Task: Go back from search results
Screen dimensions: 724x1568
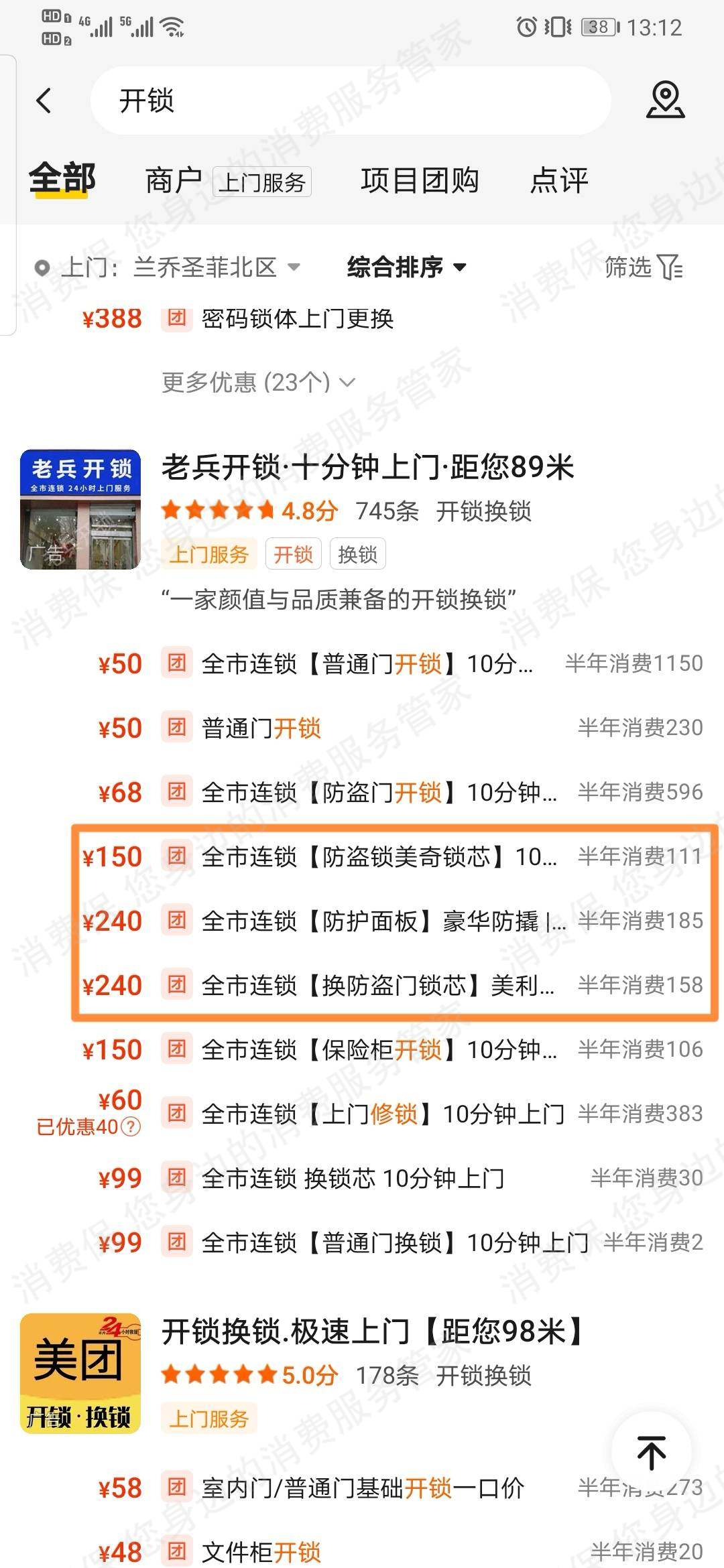Action: click(x=44, y=101)
